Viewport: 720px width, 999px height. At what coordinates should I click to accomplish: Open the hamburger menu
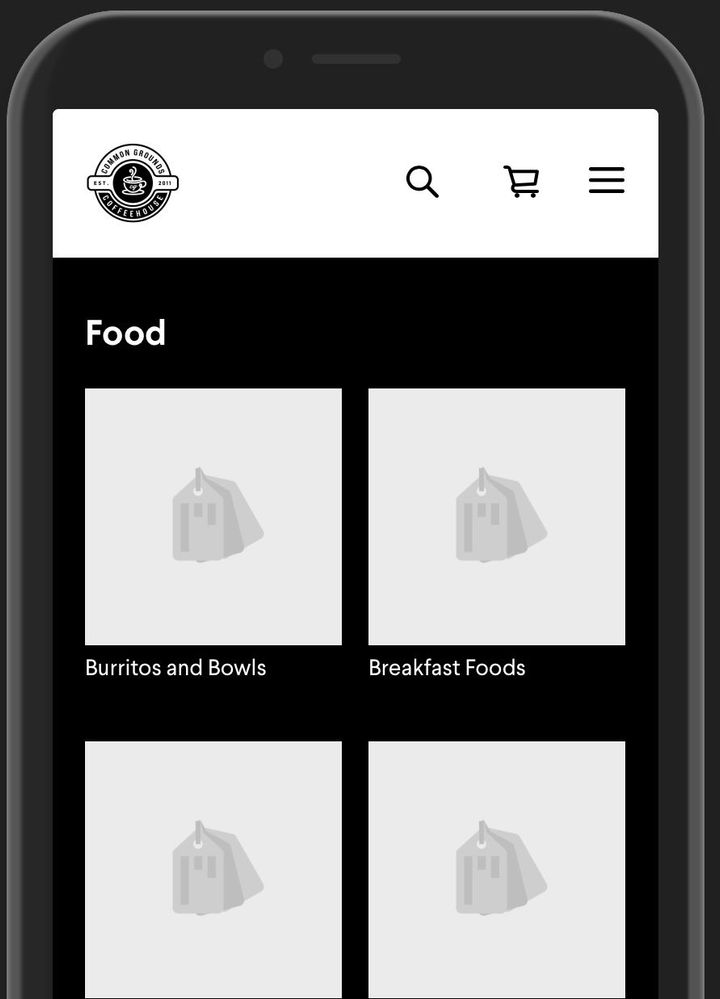(x=606, y=181)
